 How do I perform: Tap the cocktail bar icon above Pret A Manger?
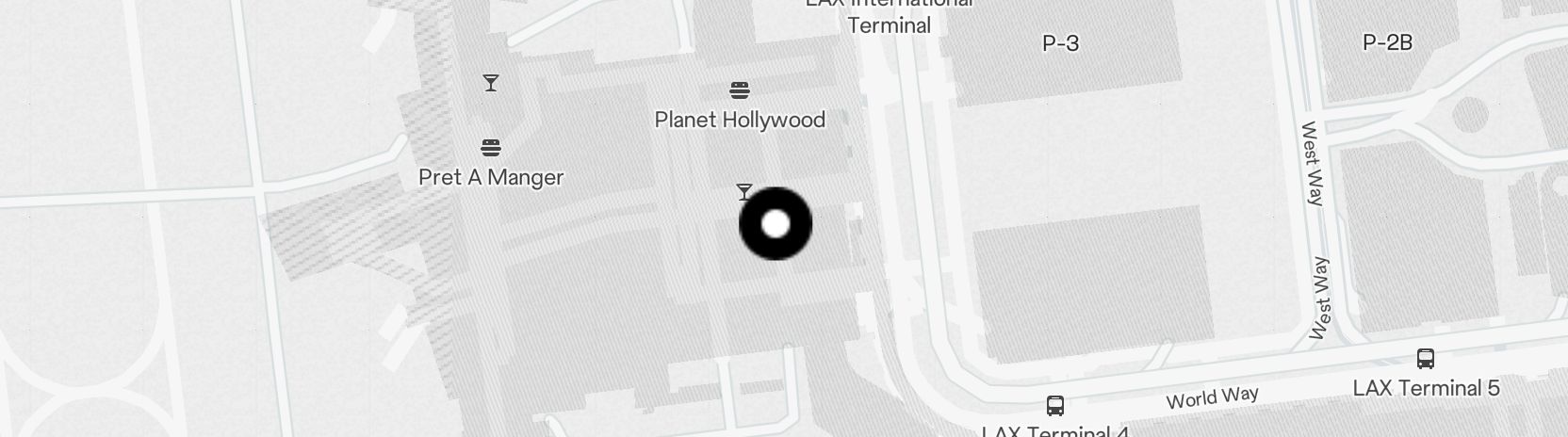click(490, 83)
